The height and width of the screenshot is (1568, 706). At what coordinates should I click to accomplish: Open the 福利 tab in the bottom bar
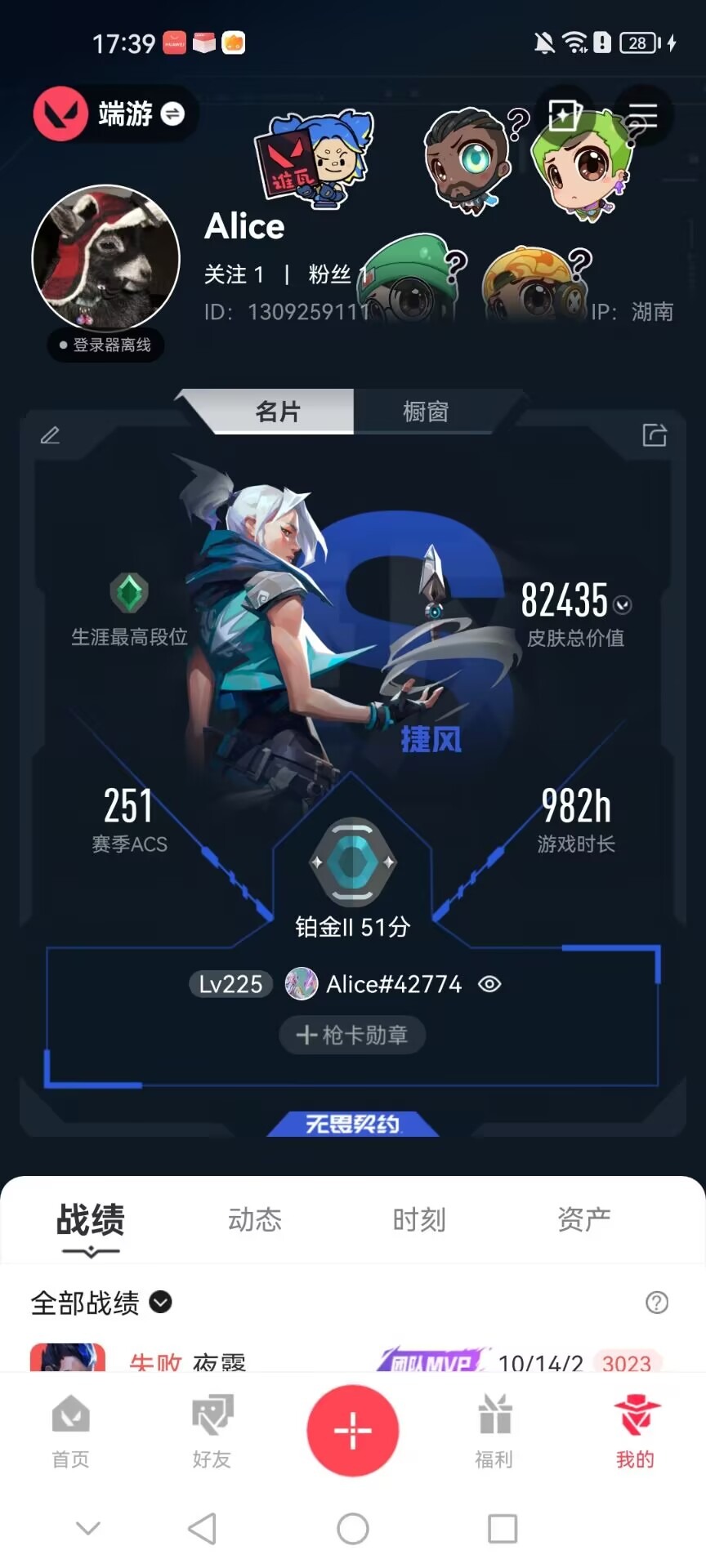point(494,1431)
